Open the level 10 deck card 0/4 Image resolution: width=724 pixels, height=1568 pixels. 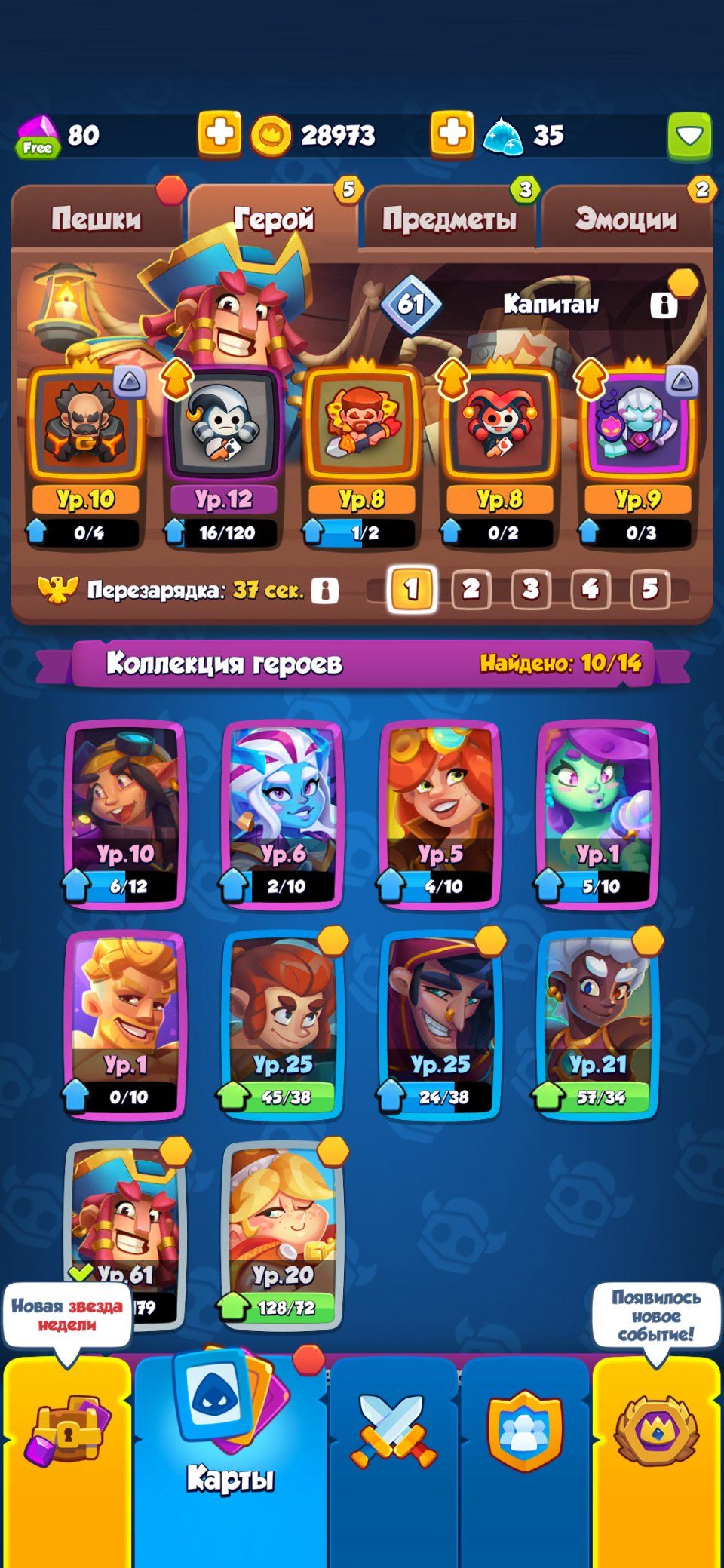(x=85, y=457)
